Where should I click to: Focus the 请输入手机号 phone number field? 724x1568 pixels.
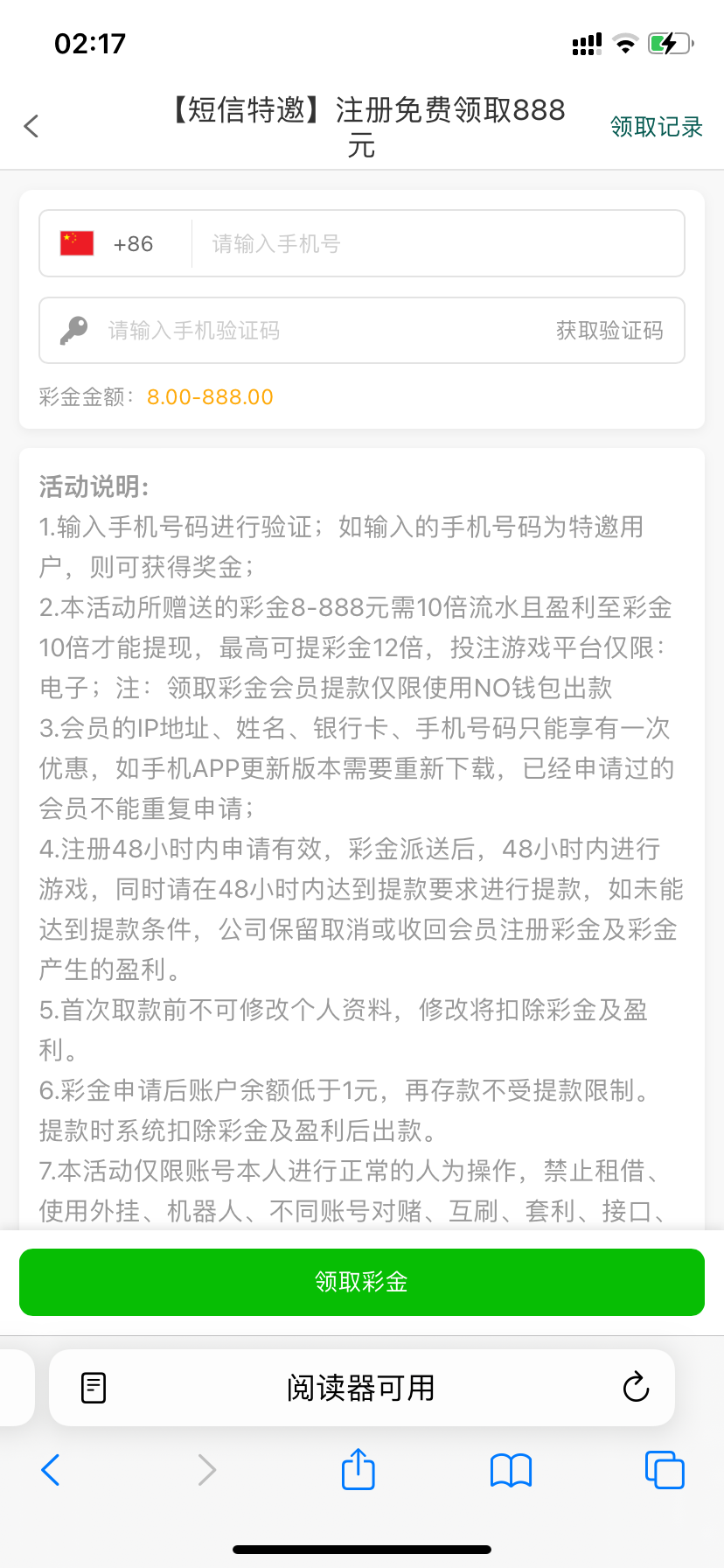tap(437, 244)
